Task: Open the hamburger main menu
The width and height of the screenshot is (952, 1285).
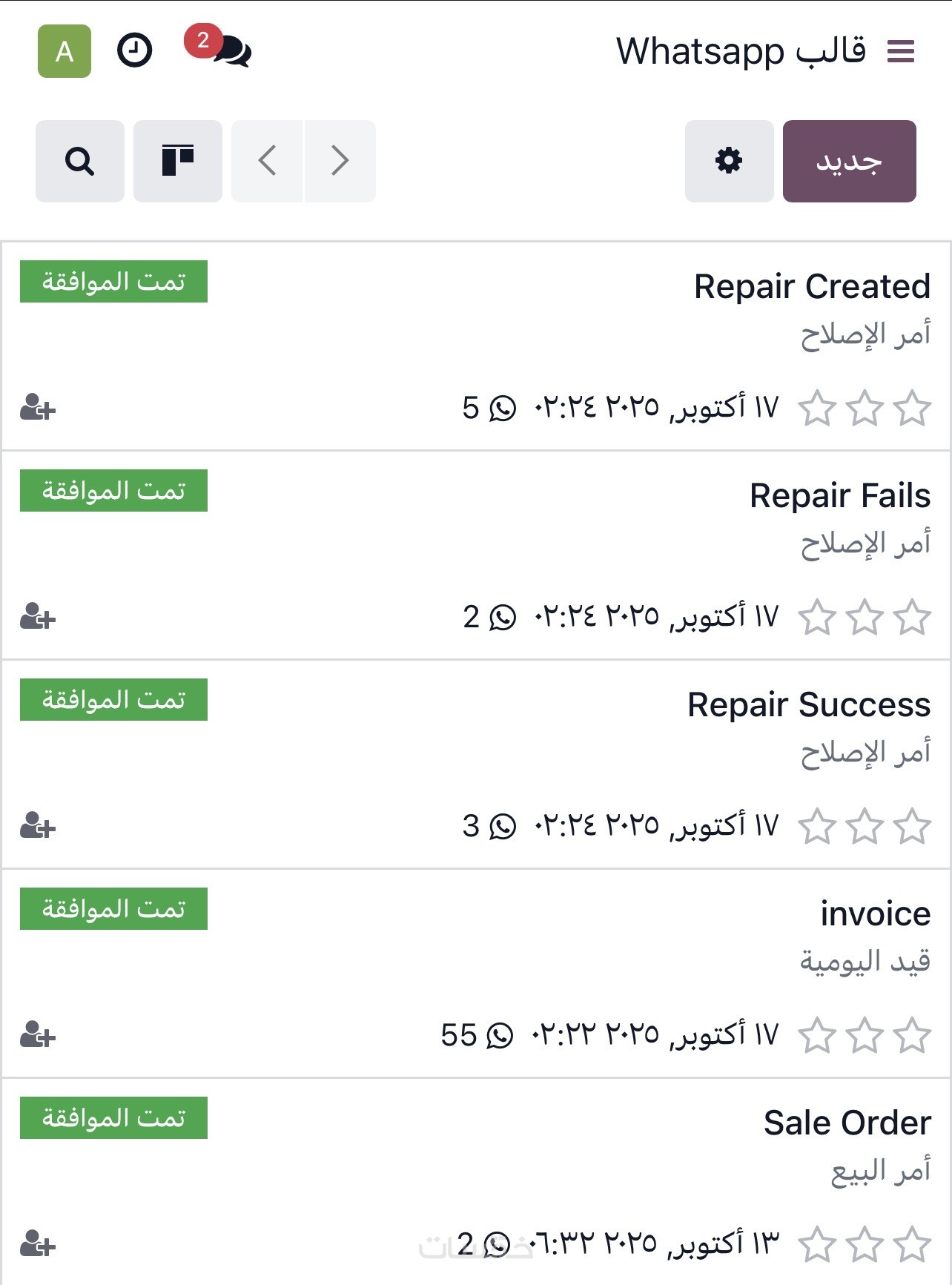Action: point(900,51)
